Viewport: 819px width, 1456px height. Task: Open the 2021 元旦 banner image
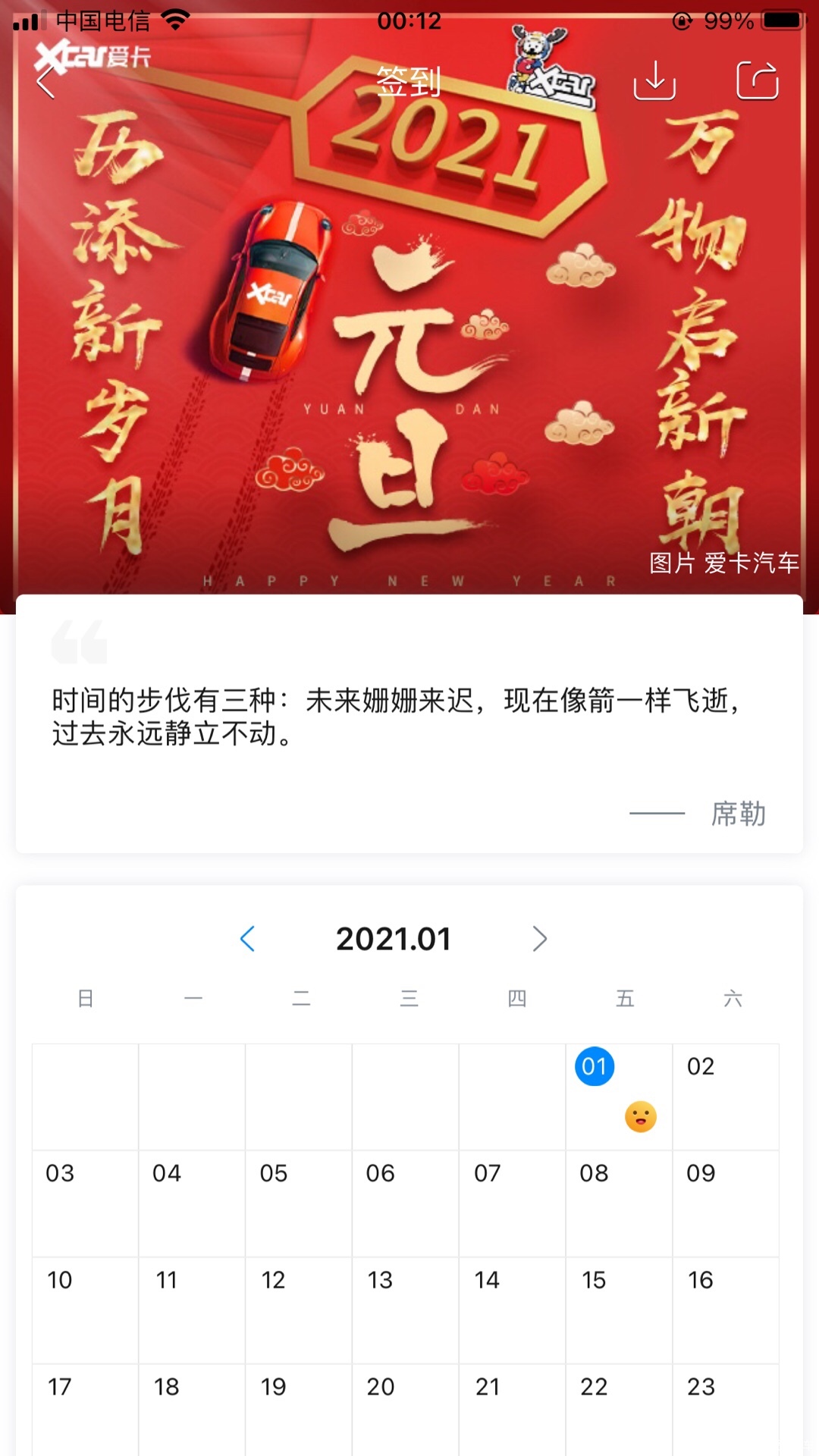409,341
